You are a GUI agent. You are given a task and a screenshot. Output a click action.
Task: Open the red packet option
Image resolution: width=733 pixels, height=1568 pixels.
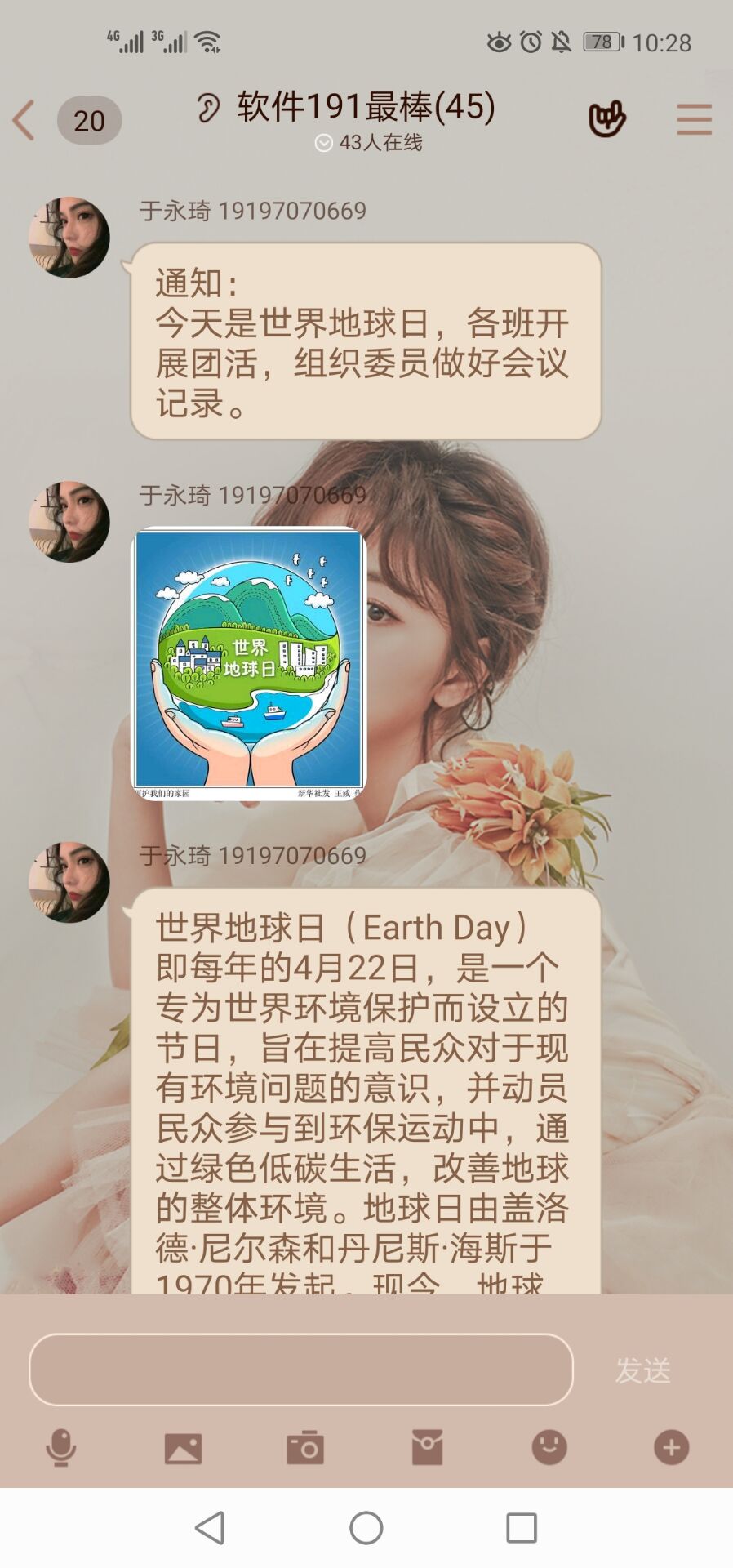pyautogui.click(x=427, y=1448)
